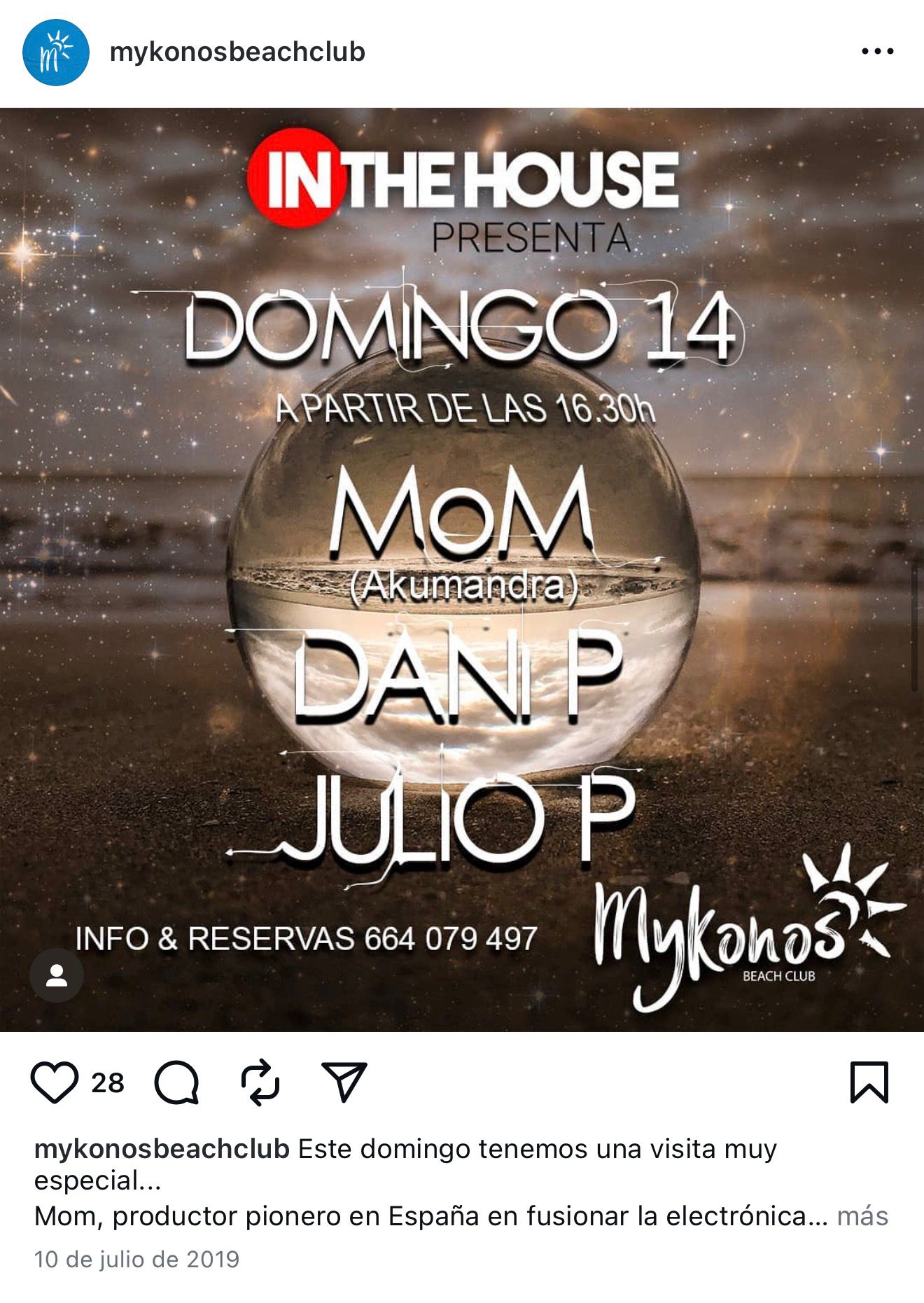
Task: Tap the mykonosbeachclub username in the header
Action: 237,53
